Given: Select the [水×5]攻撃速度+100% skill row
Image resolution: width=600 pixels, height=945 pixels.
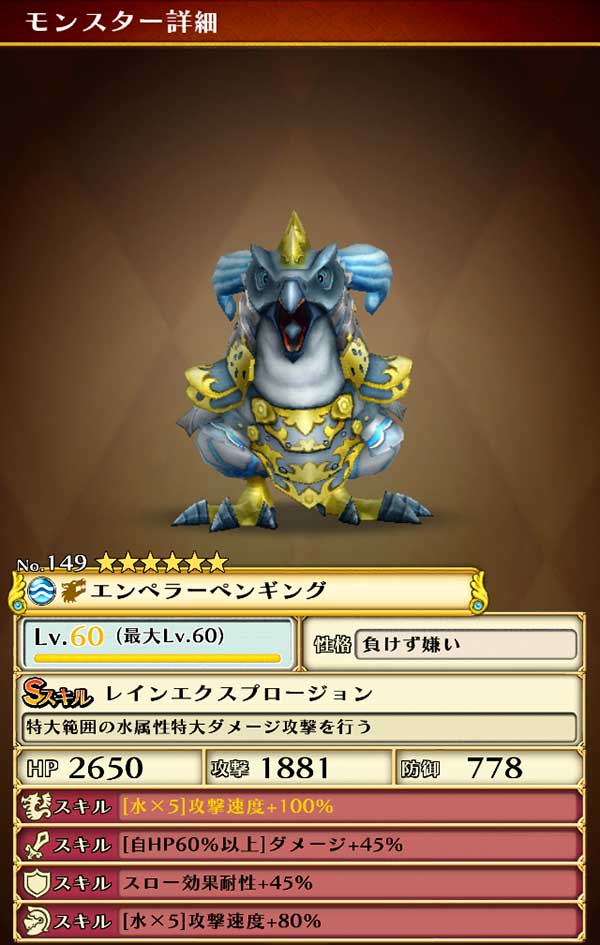Looking at the screenshot, I should 299,806.
